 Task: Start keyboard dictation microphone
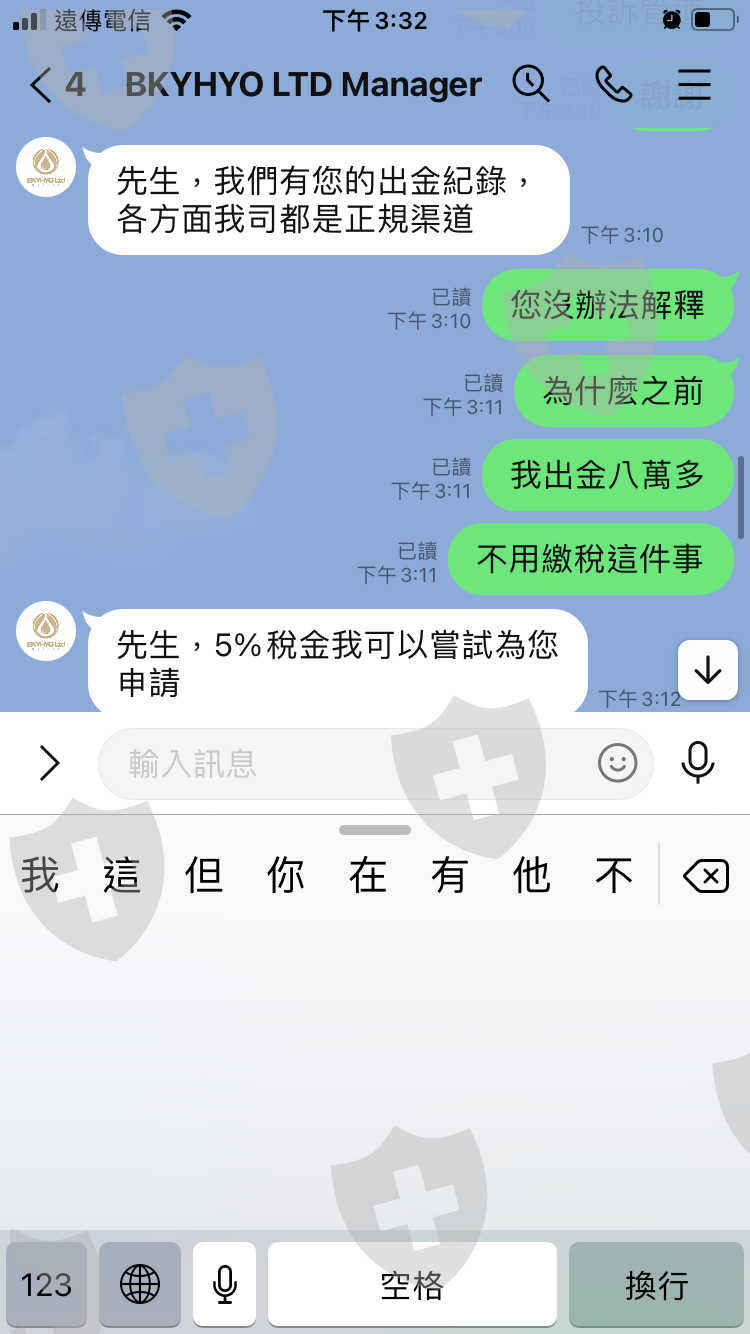225,1284
